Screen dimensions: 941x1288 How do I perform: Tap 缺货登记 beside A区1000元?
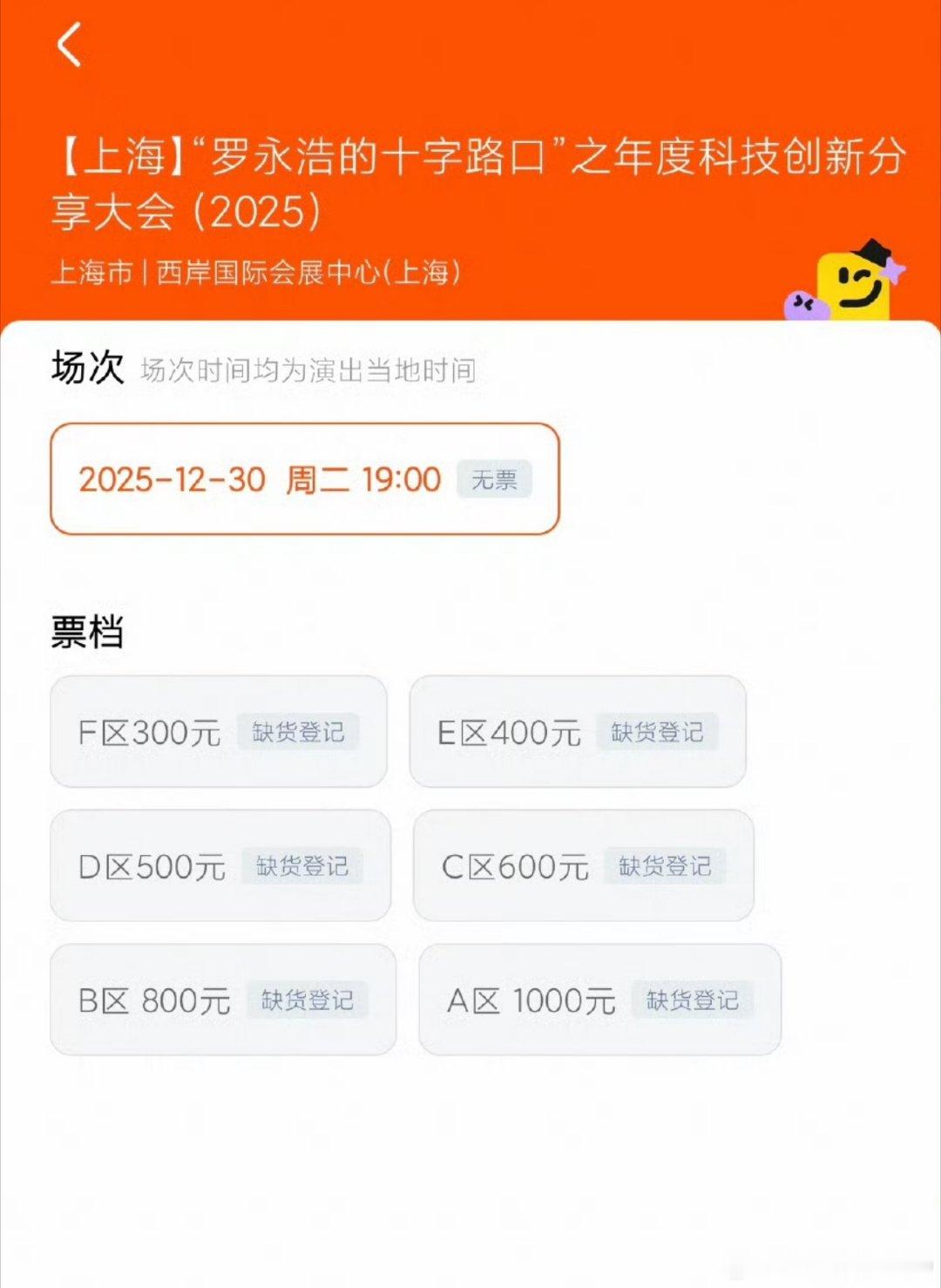pos(694,1000)
